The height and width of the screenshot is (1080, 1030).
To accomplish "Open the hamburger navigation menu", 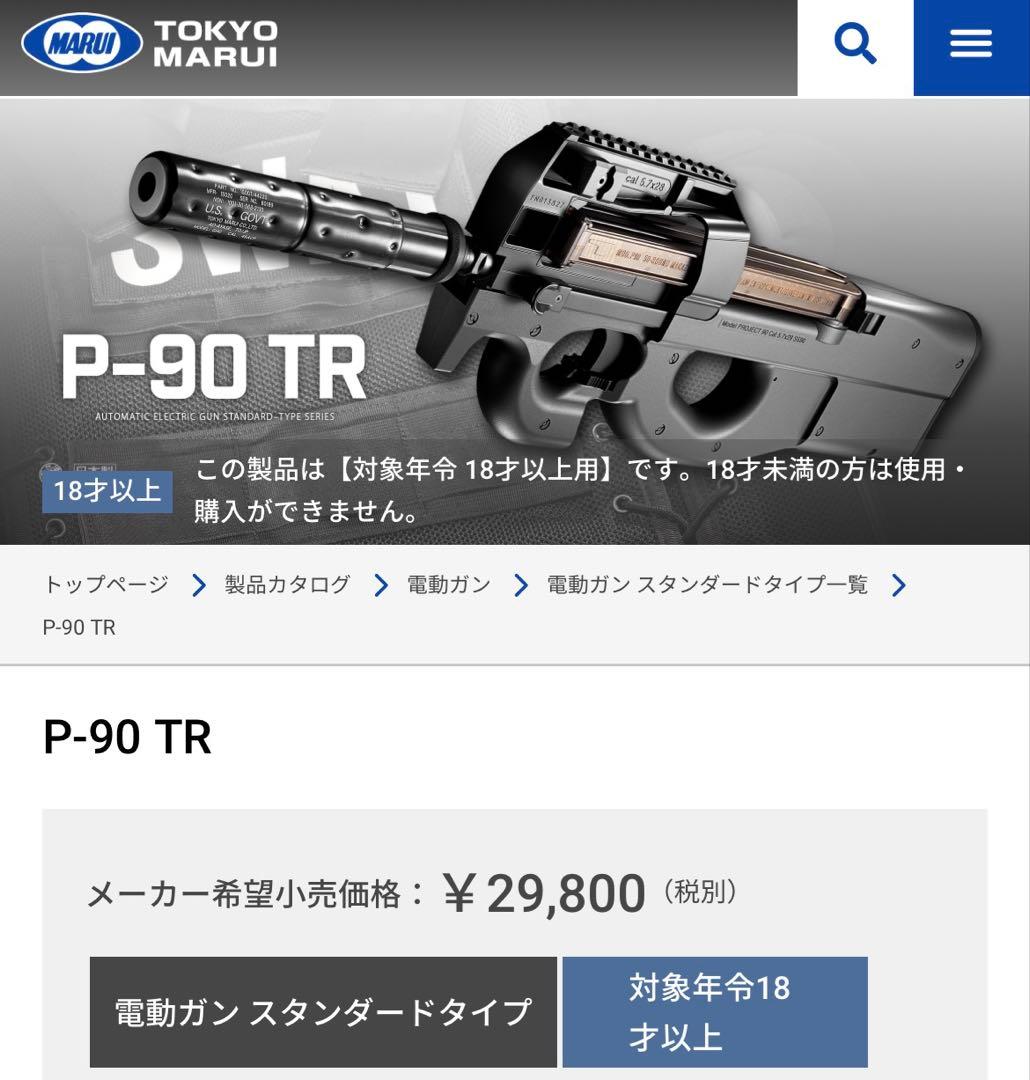I will click(x=971, y=43).
